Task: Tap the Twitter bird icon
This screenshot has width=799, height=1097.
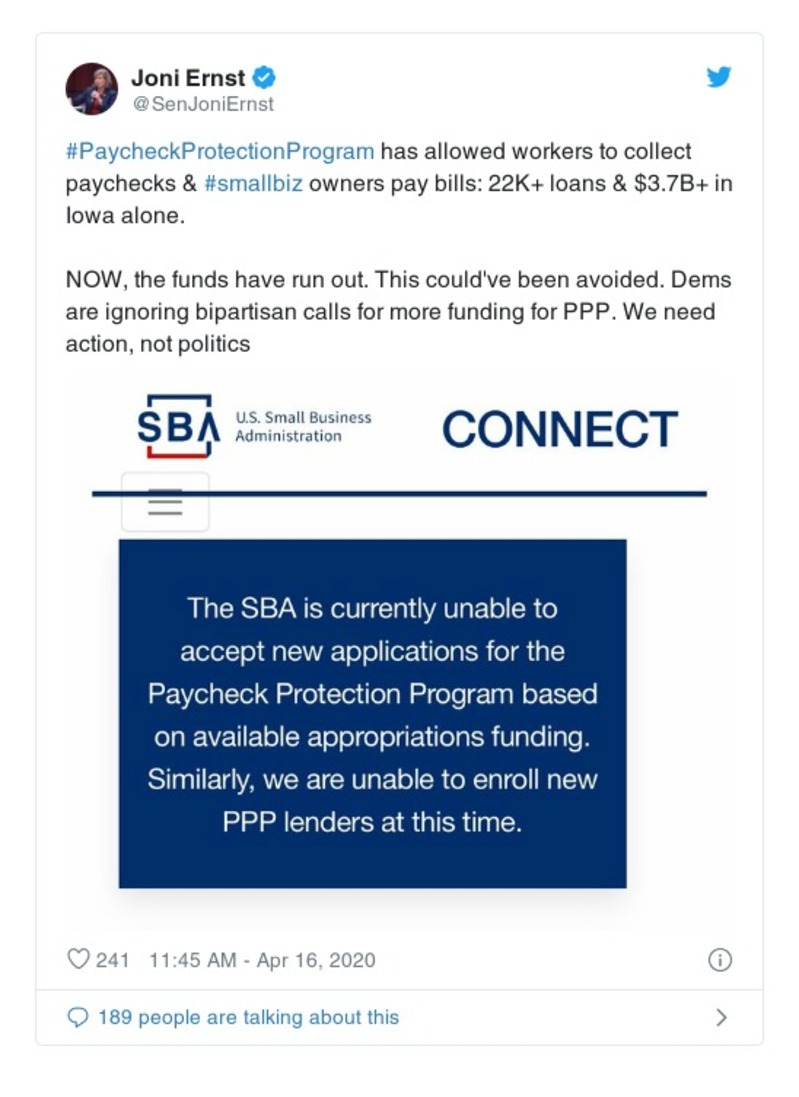Action: 719,77
